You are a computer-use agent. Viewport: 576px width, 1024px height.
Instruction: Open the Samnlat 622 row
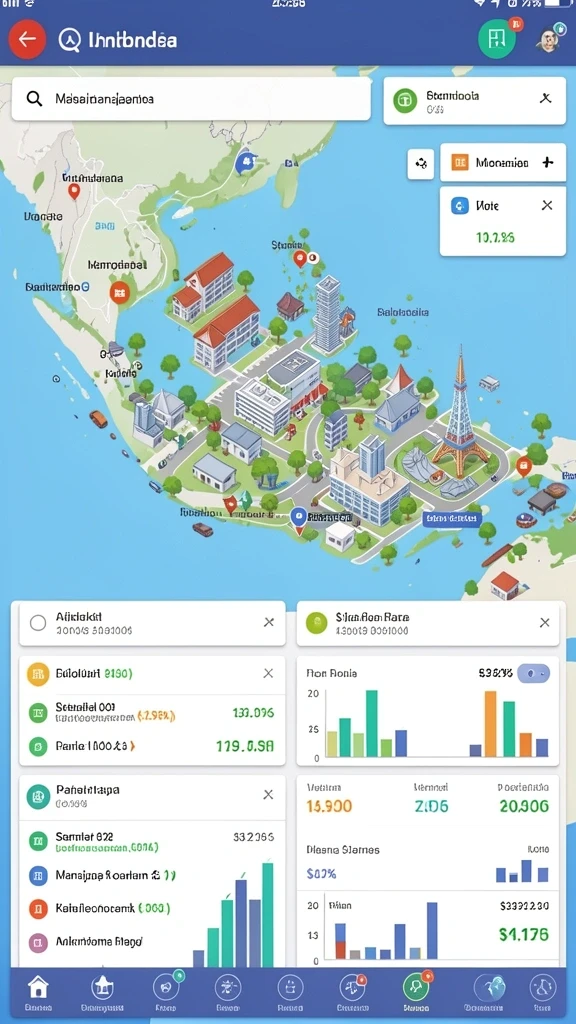152,841
